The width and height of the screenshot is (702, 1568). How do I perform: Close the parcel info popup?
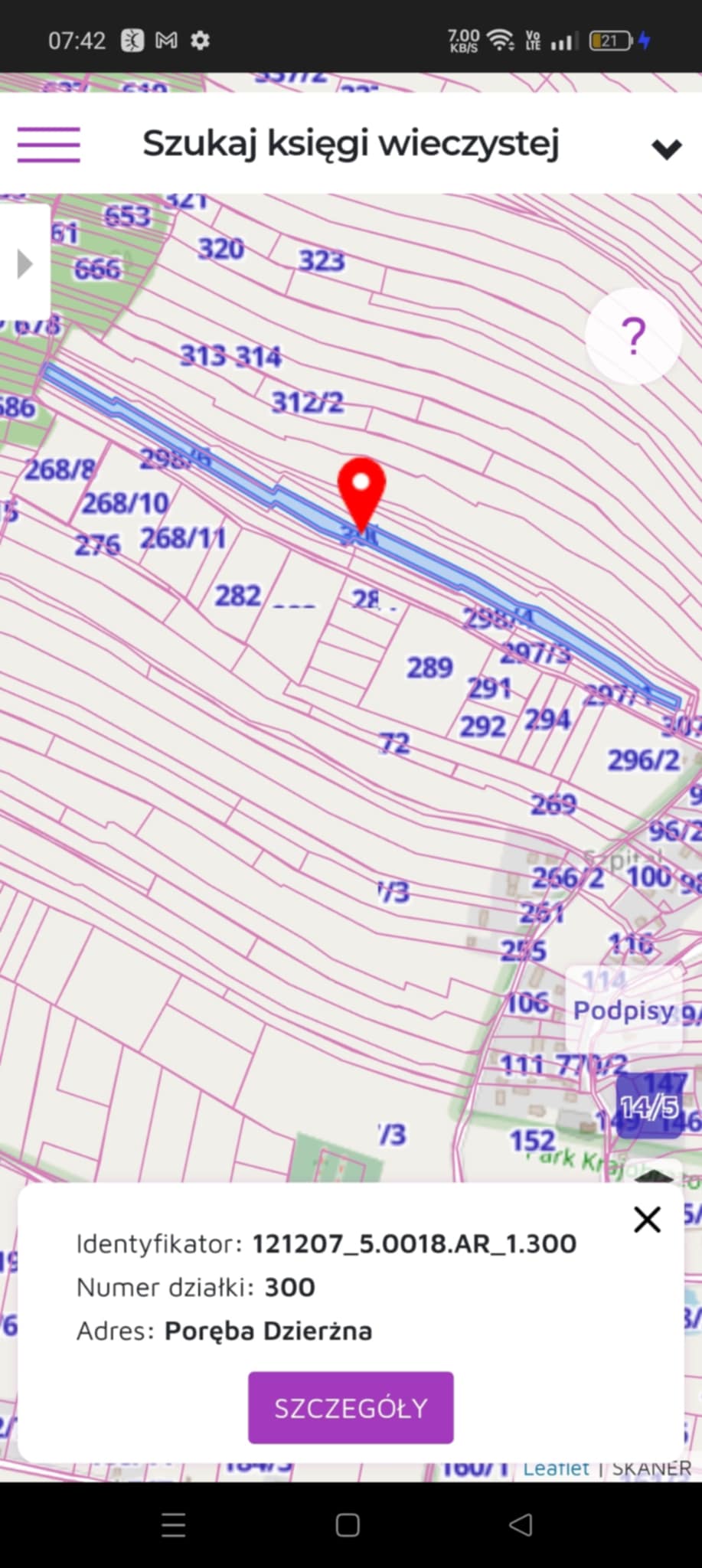(x=647, y=1219)
